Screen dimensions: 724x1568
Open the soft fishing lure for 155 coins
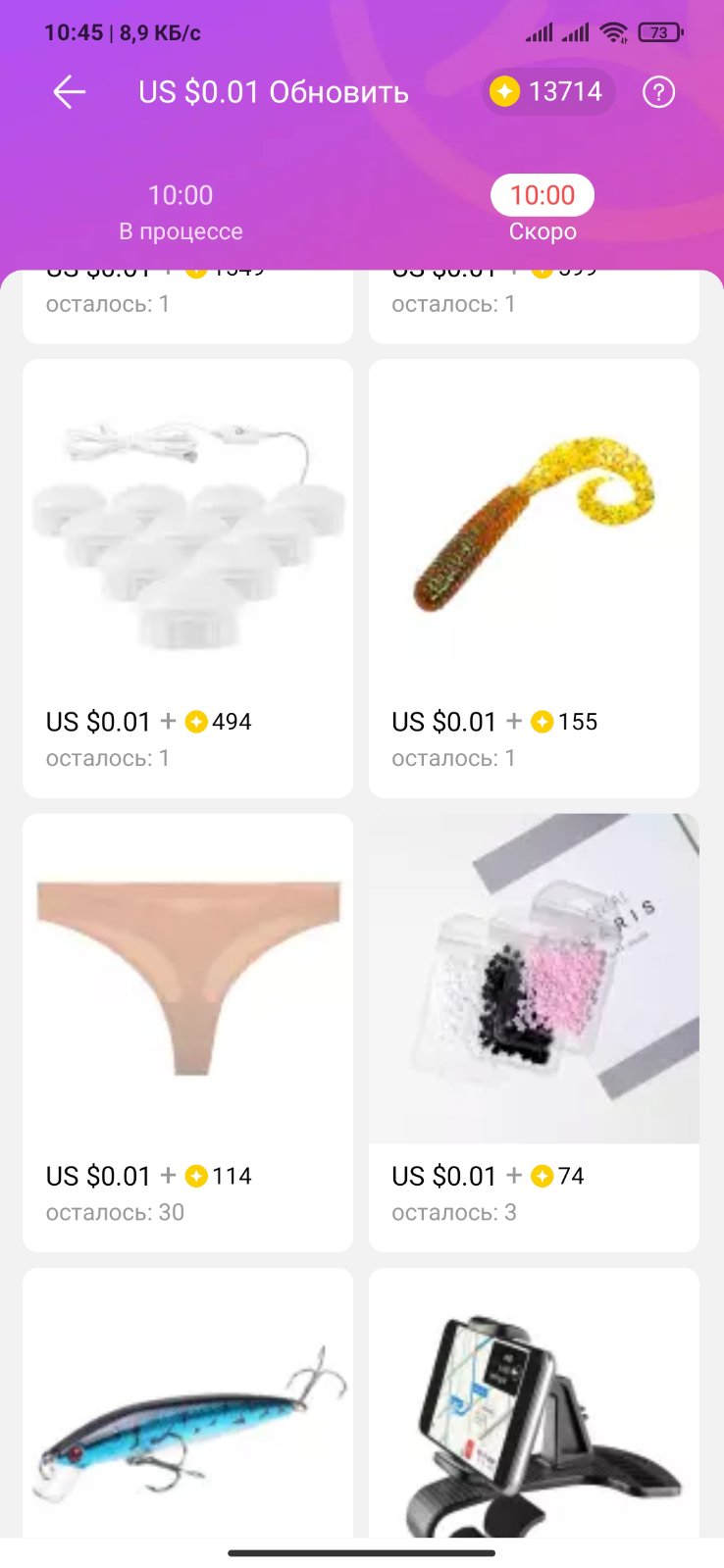point(534,578)
